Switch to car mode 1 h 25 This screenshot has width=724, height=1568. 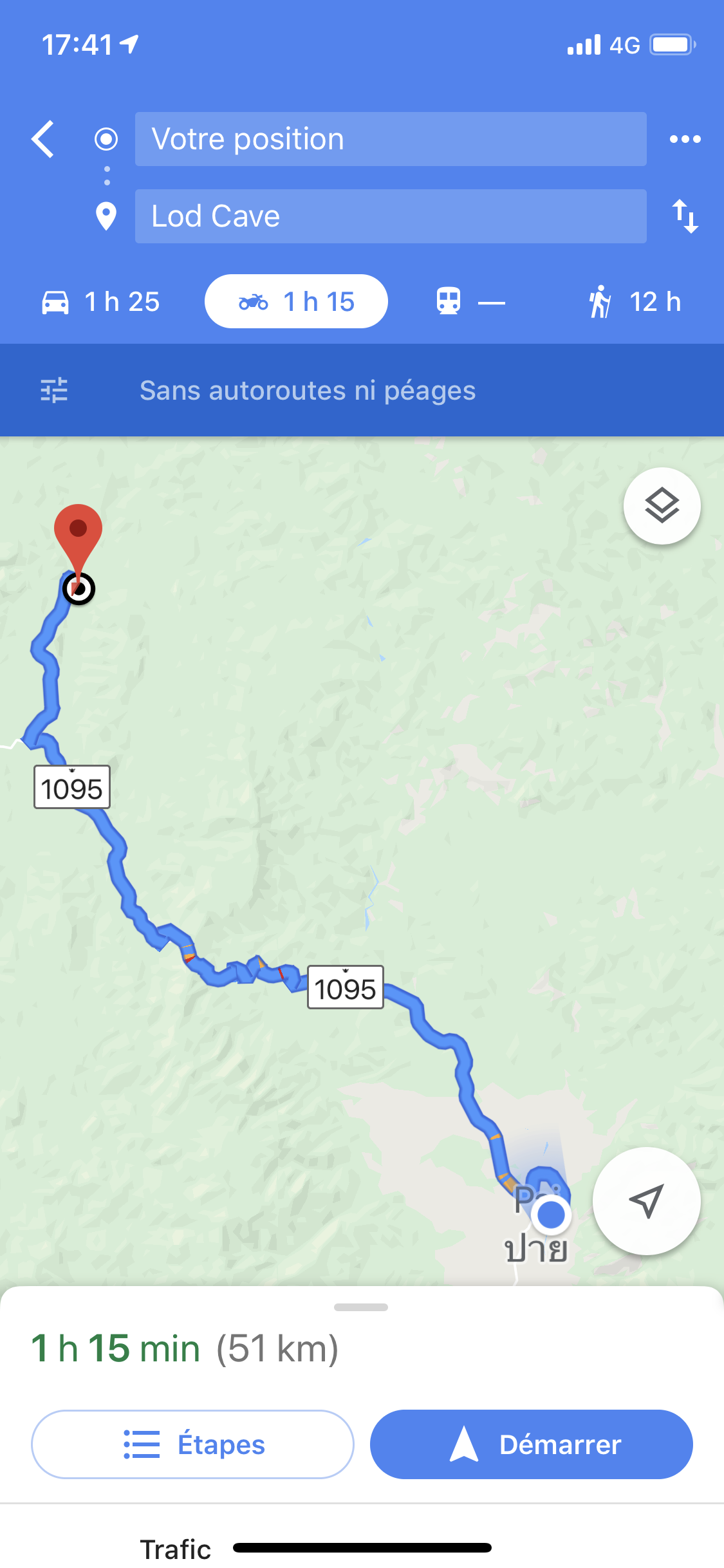pos(101,302)
